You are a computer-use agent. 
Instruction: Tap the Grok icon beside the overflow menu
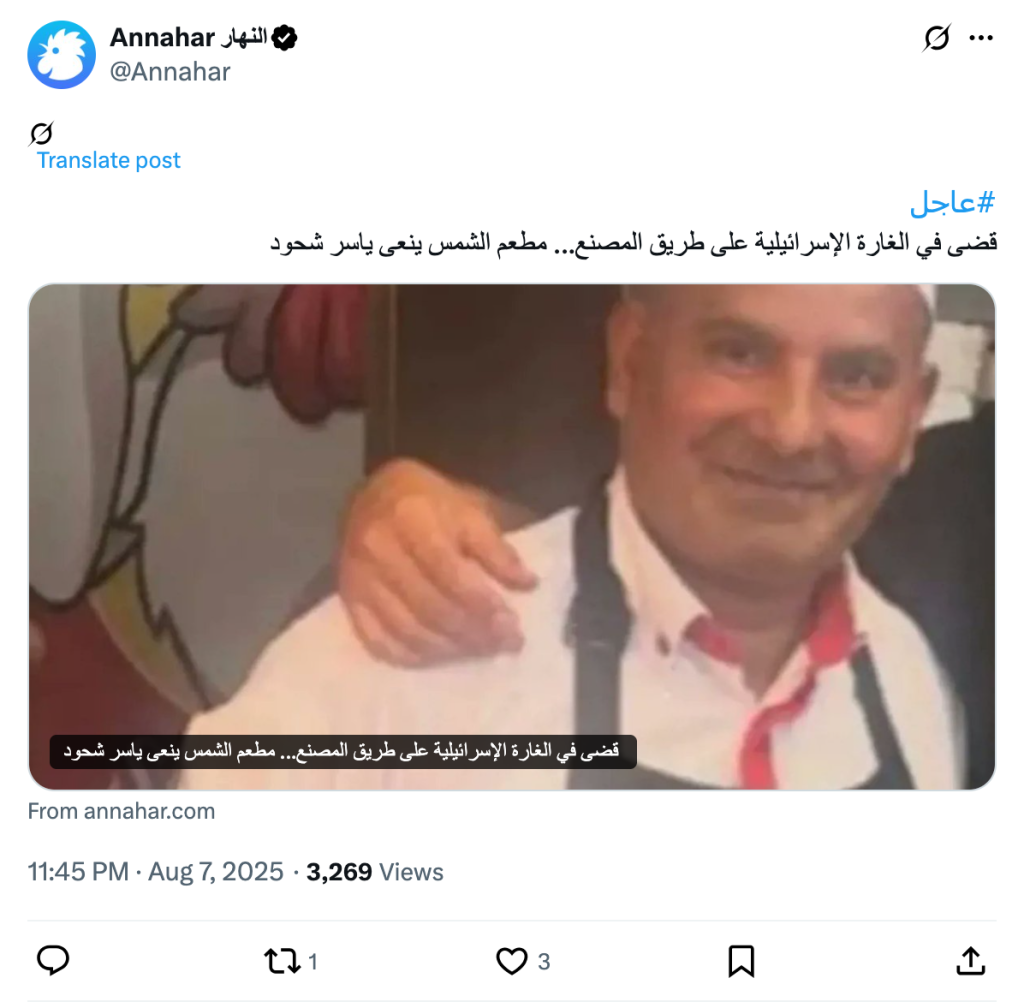point(936,39)
